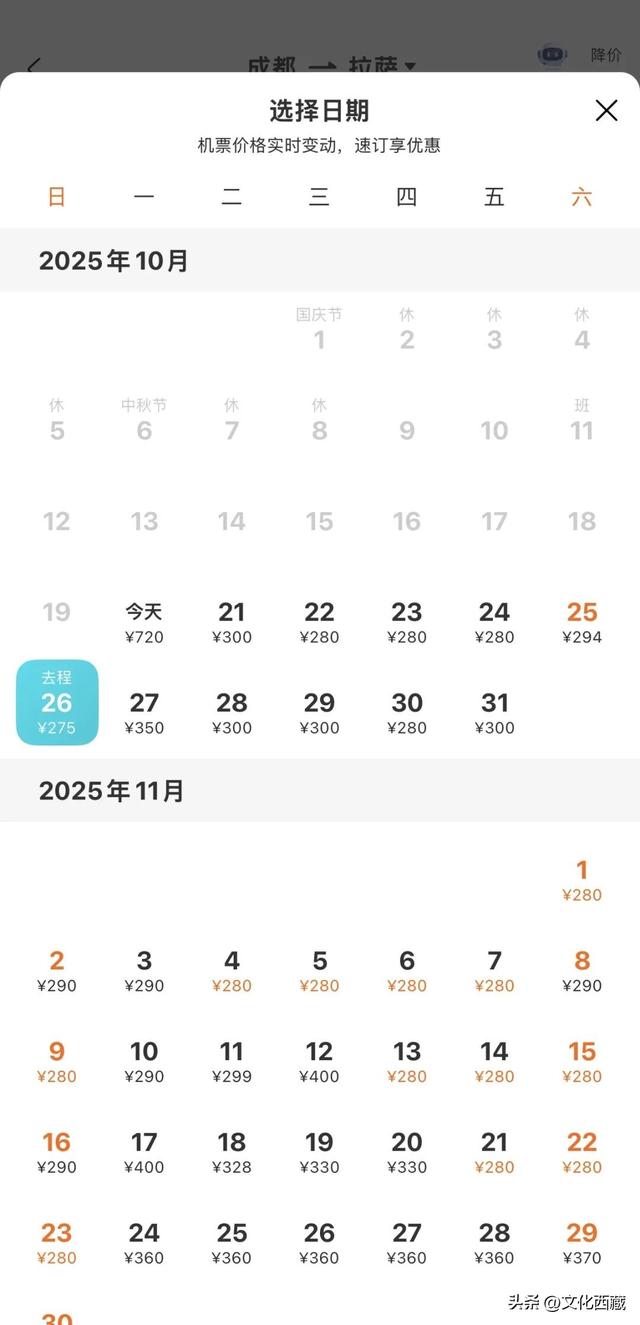Select October 23 priced ¥280
The height and width of the screenshot is (1325, 640).
(x=407, y=622)
